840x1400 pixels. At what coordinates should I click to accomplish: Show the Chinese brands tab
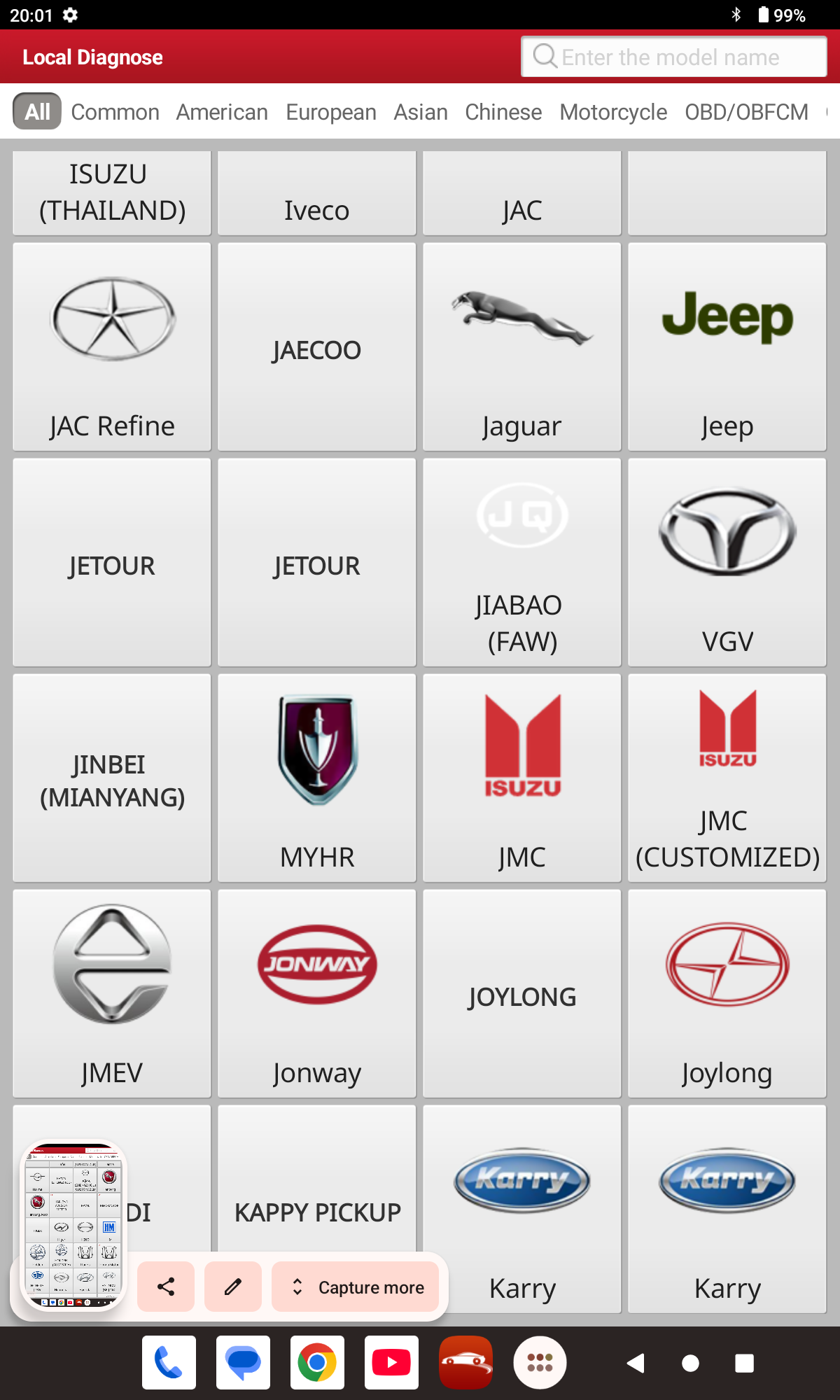click(x=503, y=112)
